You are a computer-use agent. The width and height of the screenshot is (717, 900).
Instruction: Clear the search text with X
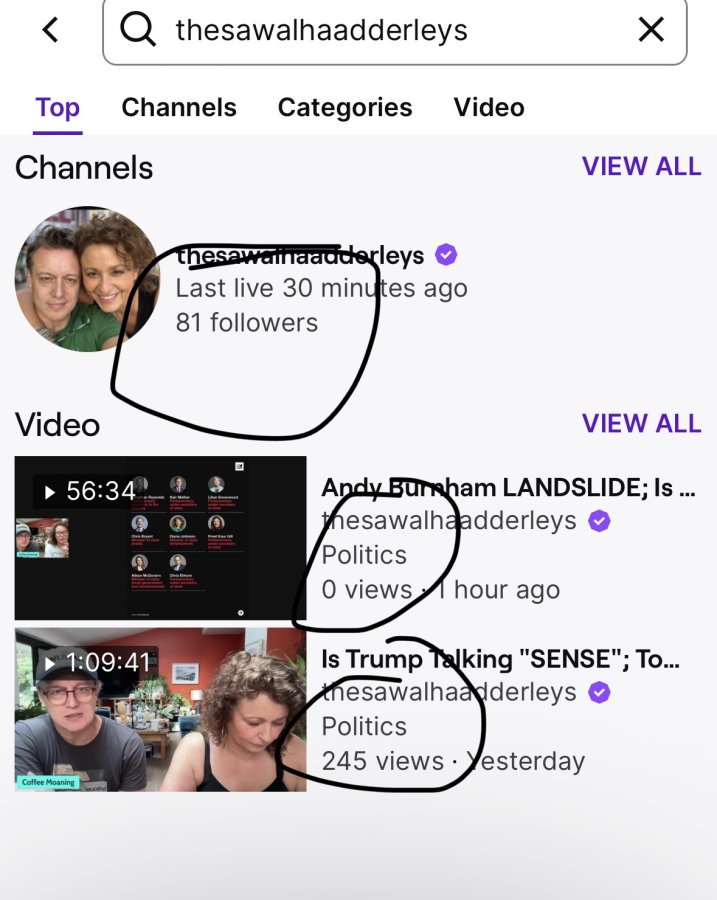651,30
